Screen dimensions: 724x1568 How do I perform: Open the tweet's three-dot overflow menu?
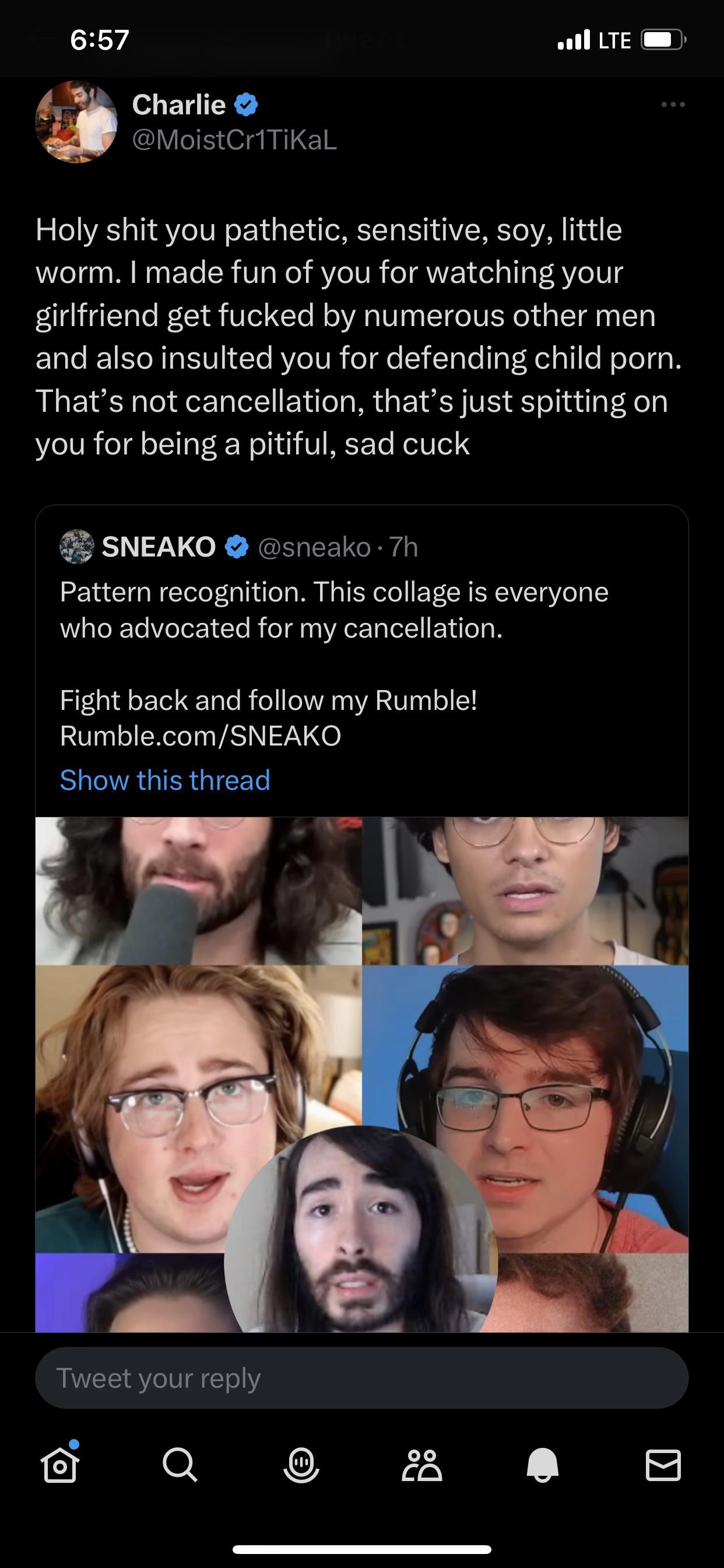point(673,104)
